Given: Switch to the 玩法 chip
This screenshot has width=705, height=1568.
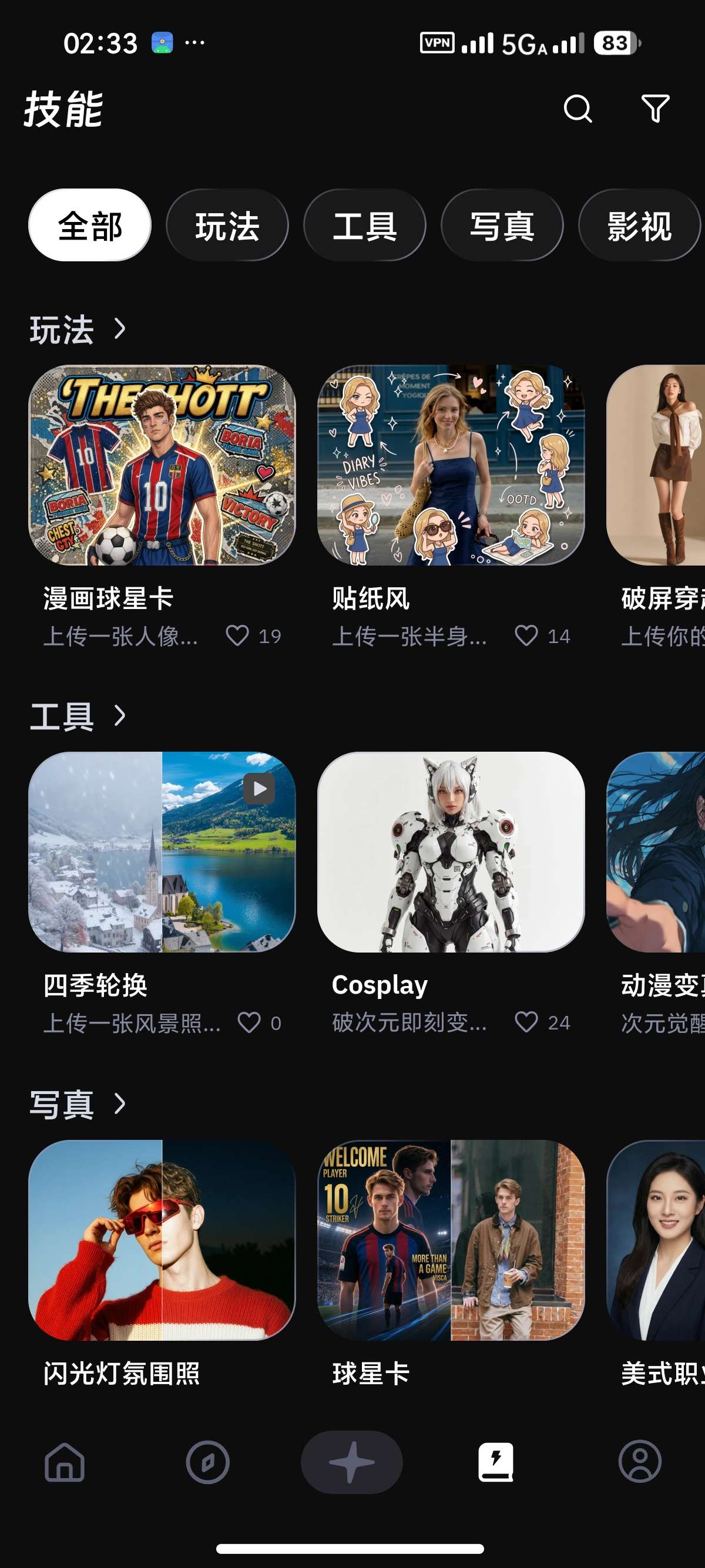Looking at the screenshot, I should 227,226.
